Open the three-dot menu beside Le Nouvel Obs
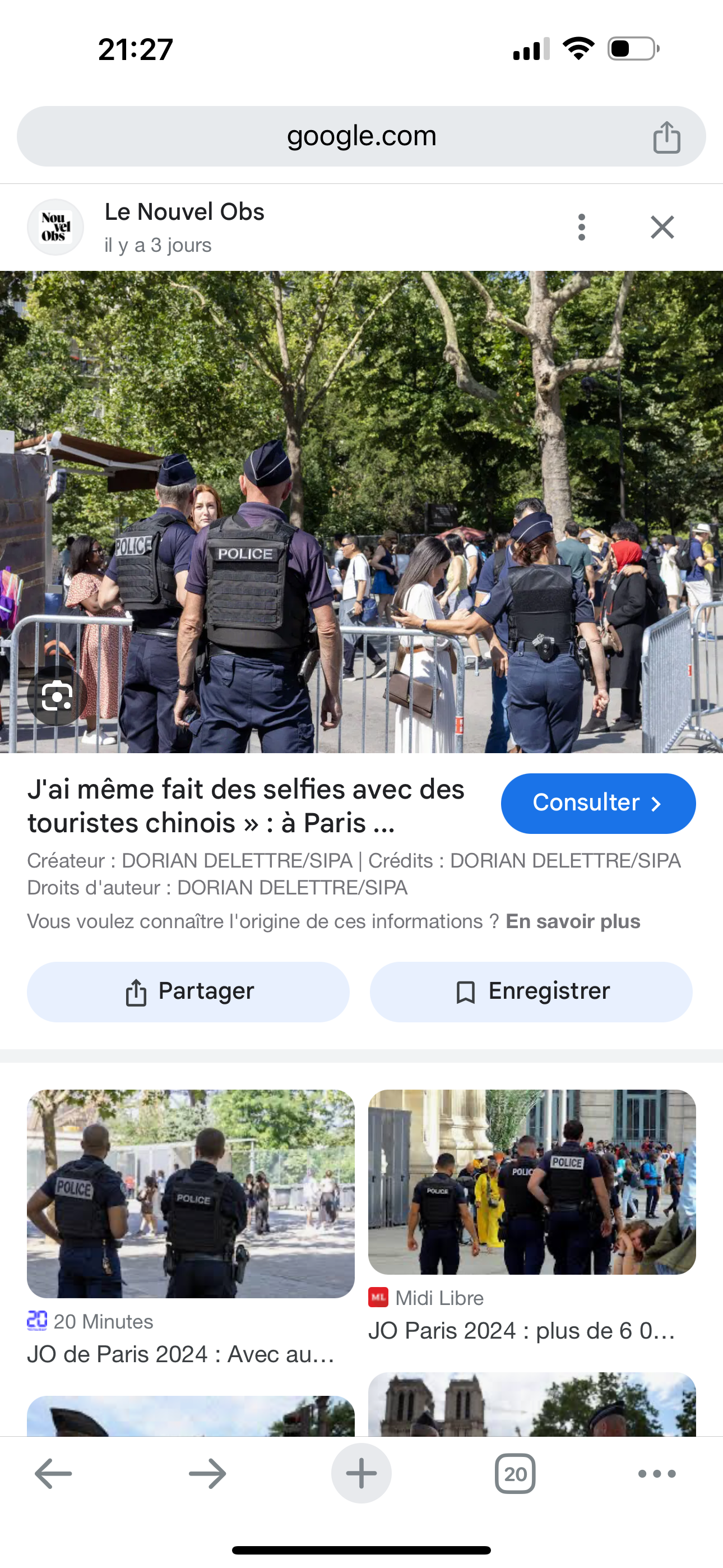 coord(582,227)
